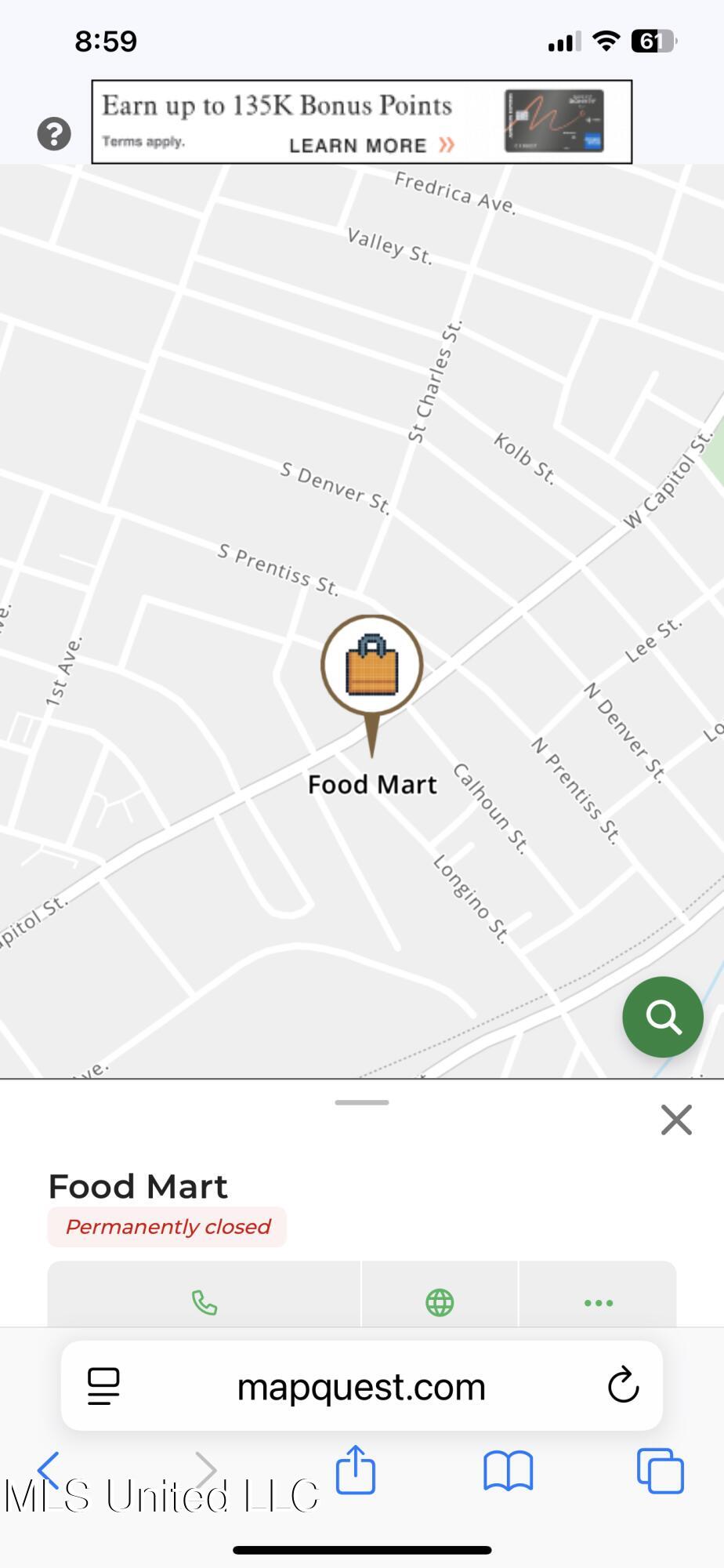The height and width of the screenshot is (1568, 724).
Task: Open Safari page settings menu icon
Action: [103, 1386]
